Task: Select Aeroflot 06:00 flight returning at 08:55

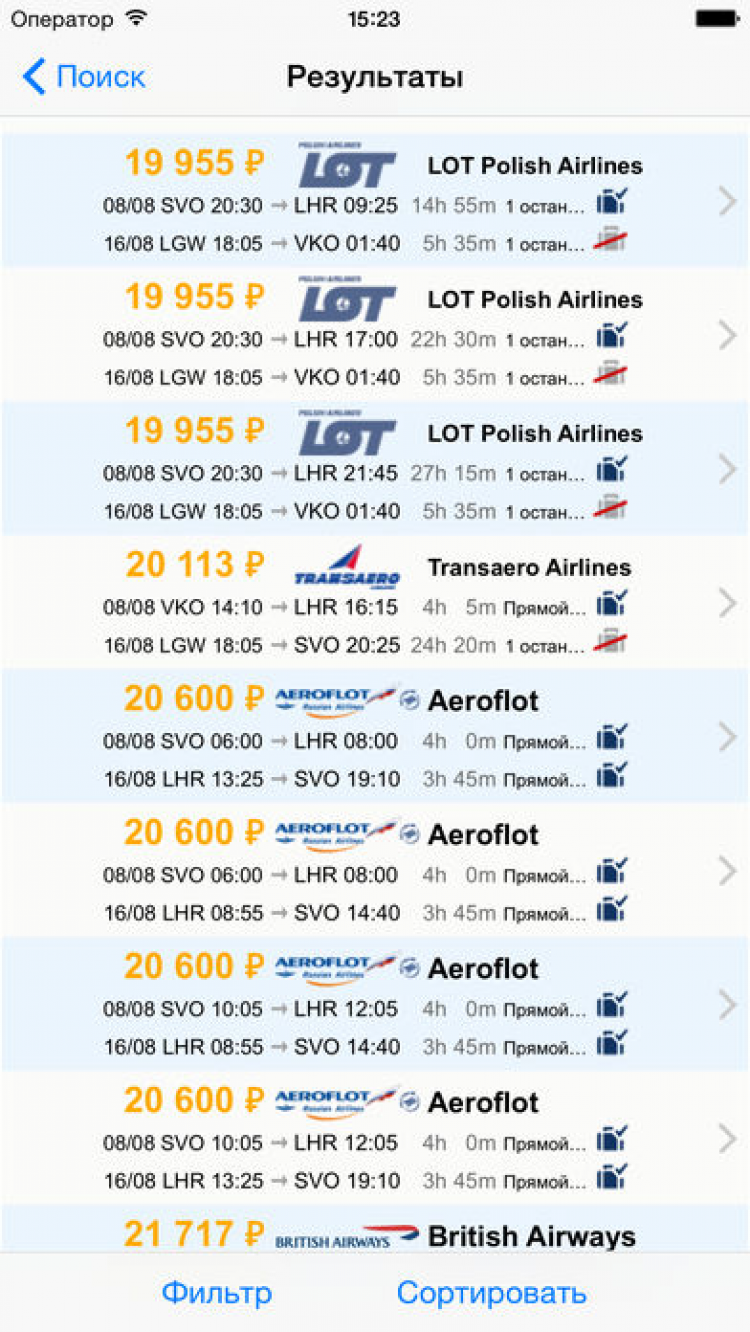Action: pyautogui.click(x=375, y=871)
